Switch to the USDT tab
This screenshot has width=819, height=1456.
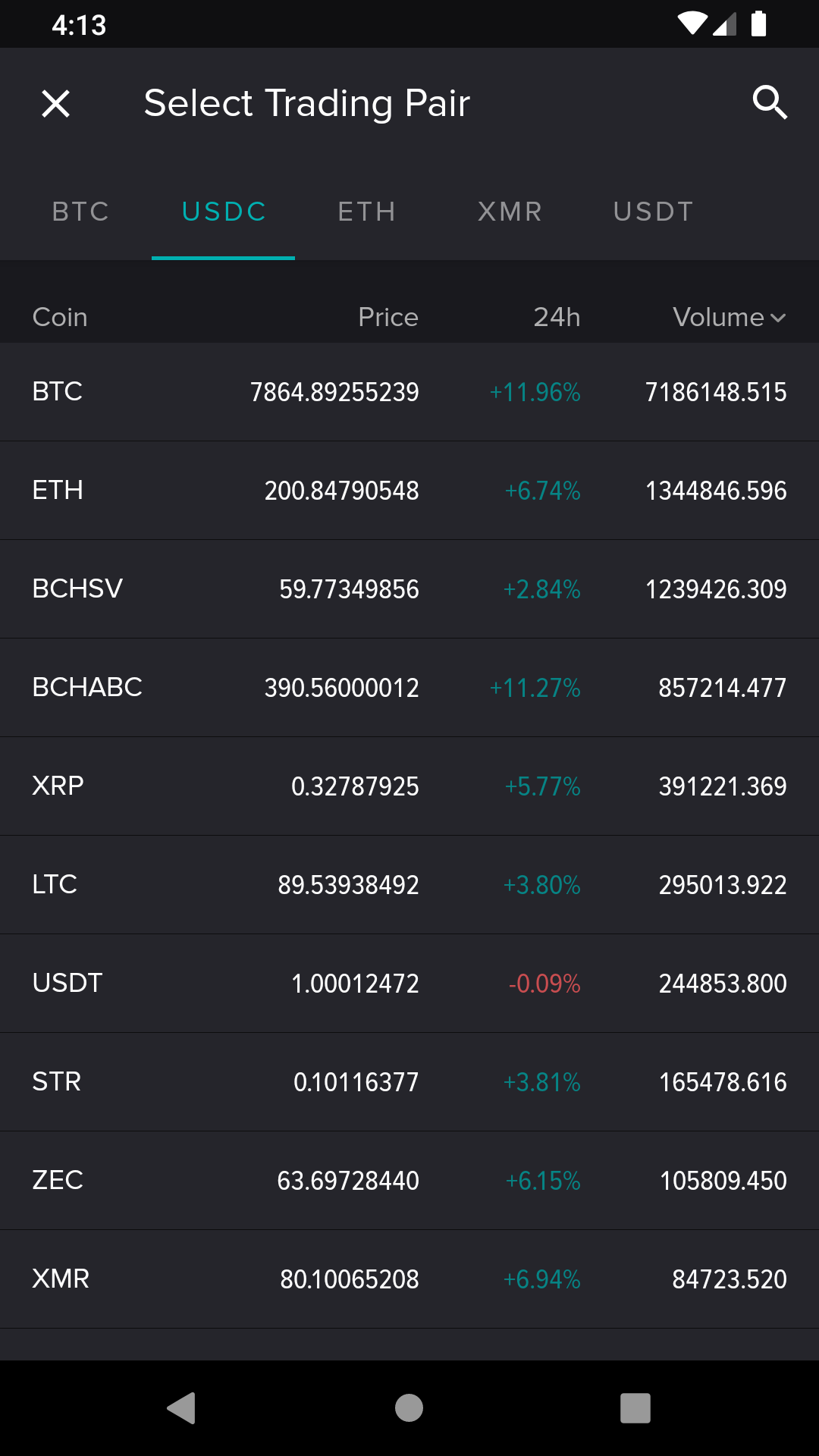(653, 212)
